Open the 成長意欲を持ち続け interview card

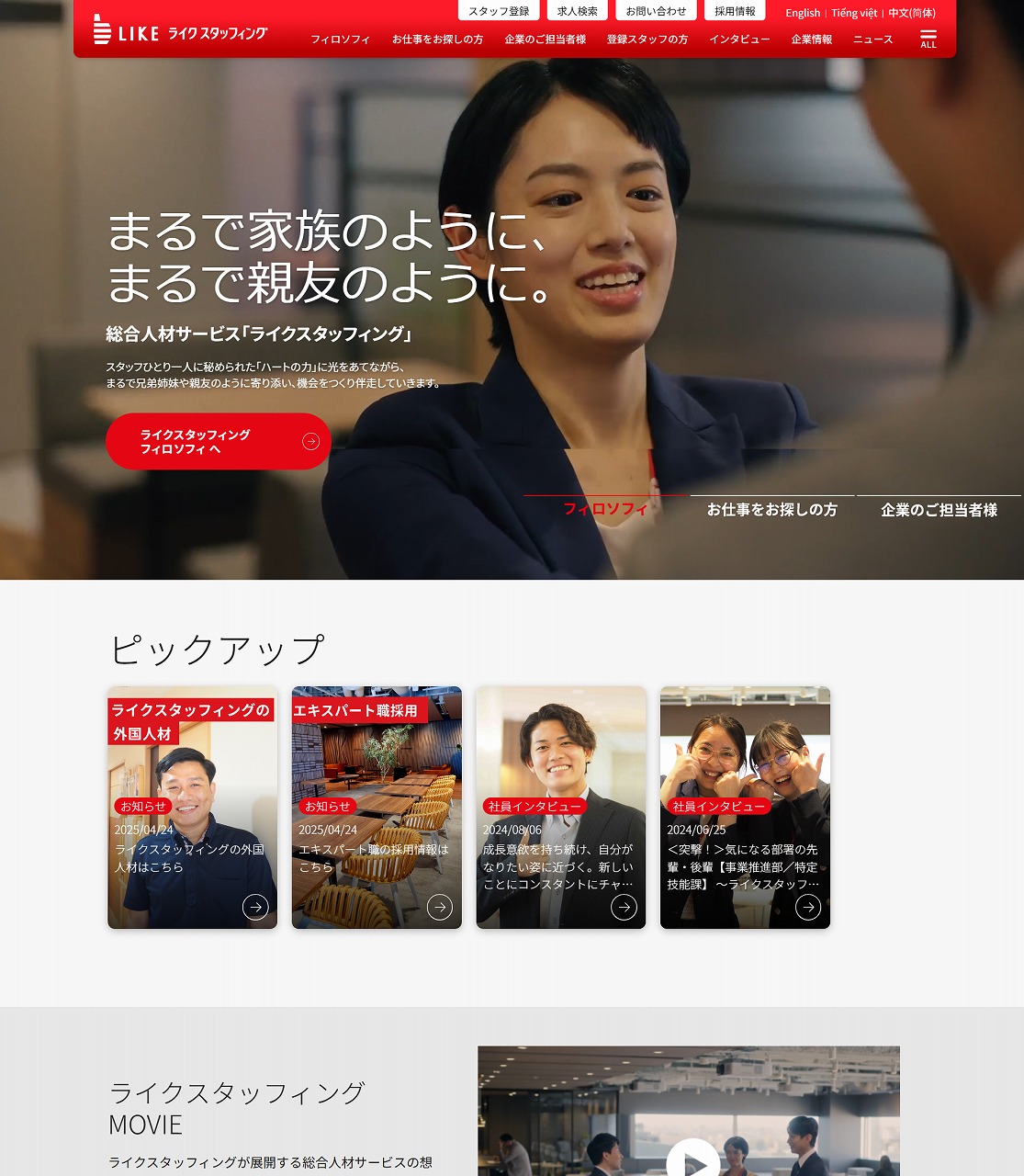[560, 808]
